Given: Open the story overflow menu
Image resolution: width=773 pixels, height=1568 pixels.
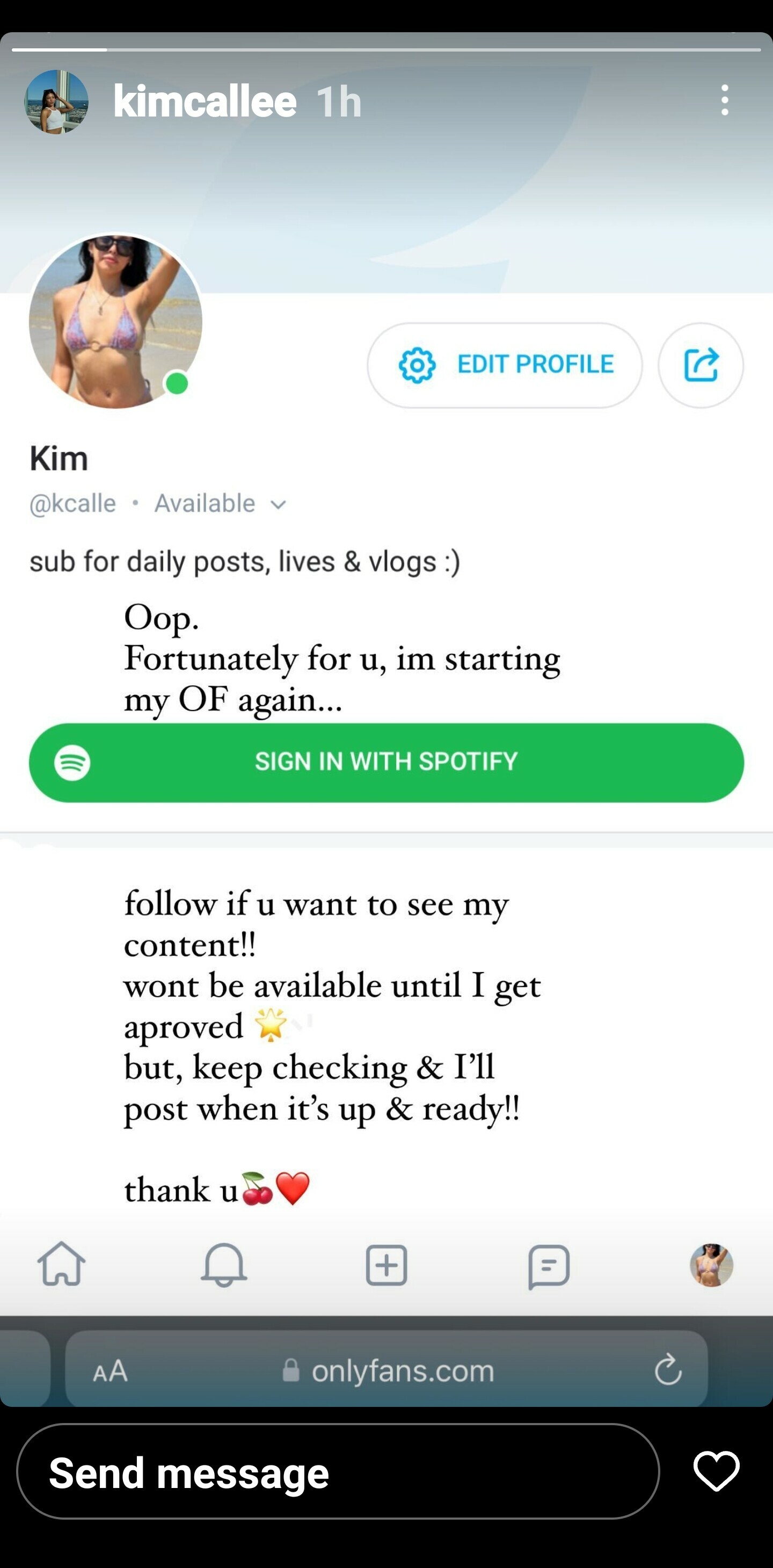Looking at the screenshot, I should click(724, 100).
